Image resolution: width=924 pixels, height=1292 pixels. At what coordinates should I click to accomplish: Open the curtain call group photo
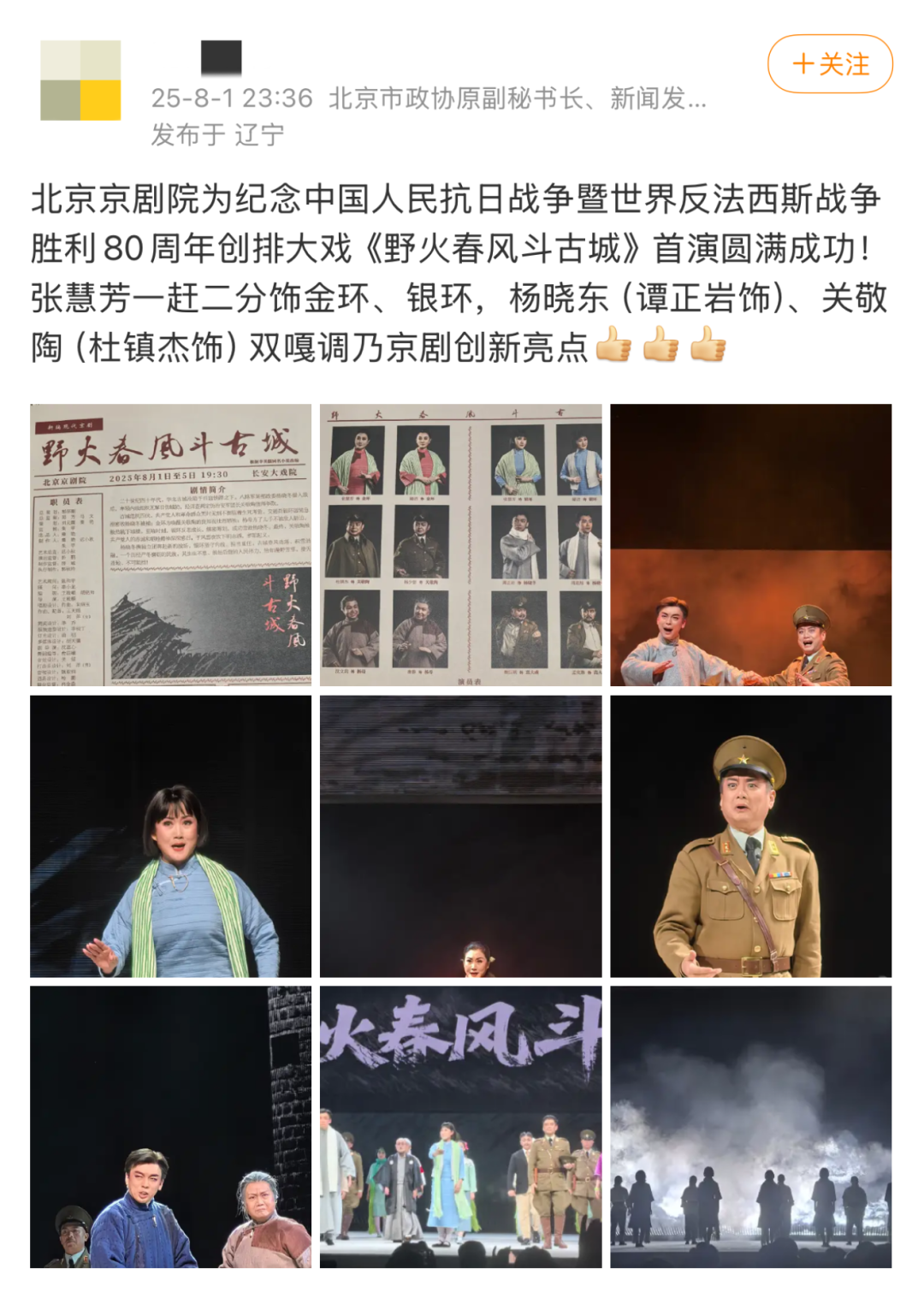(x=460, y=1127)
